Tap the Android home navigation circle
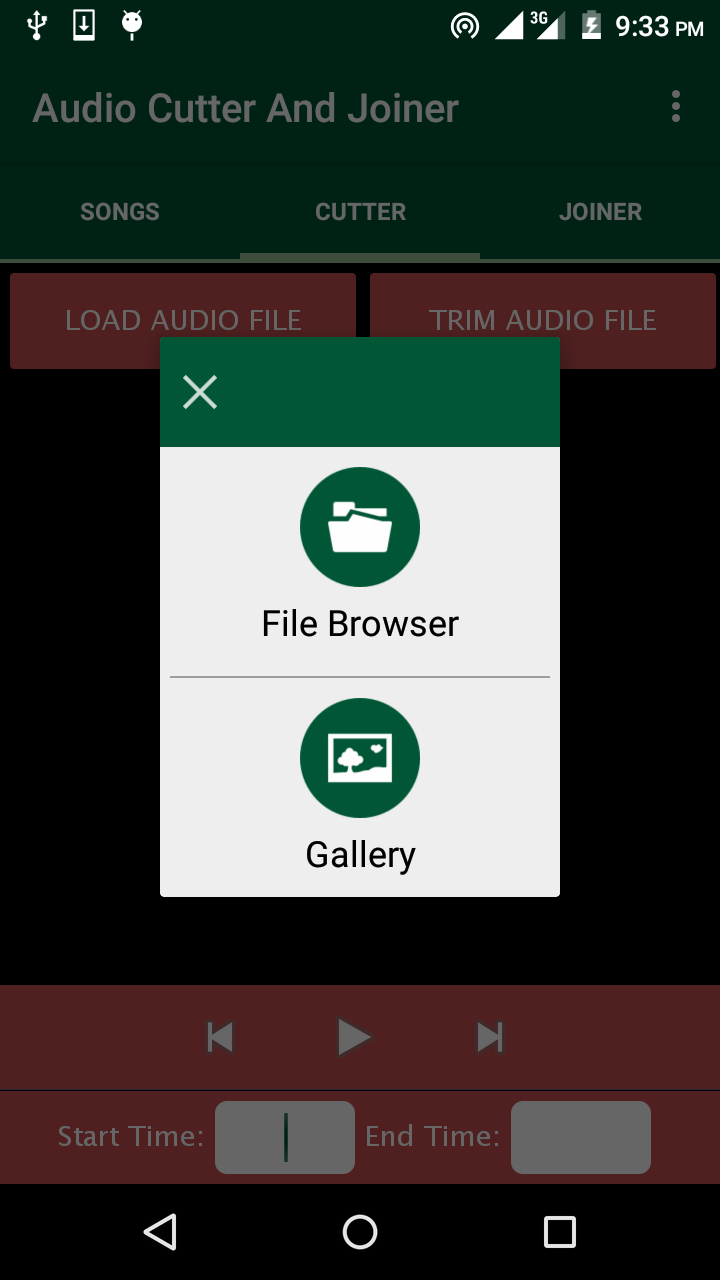 [360, 1233]
